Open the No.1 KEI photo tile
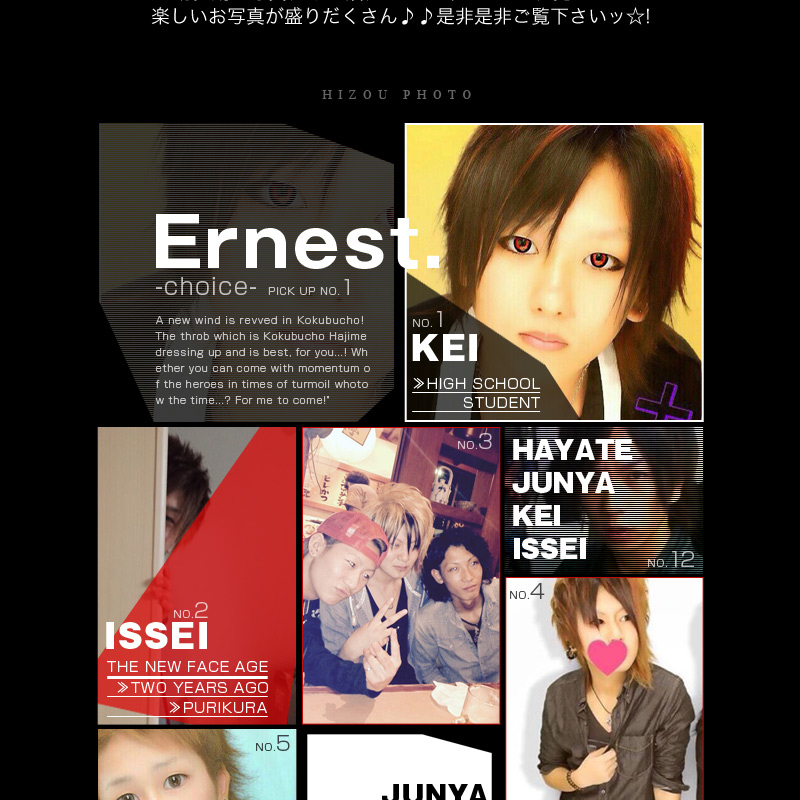Image resolution: width=800 pixels, height=800 pixels. [554, 272]
